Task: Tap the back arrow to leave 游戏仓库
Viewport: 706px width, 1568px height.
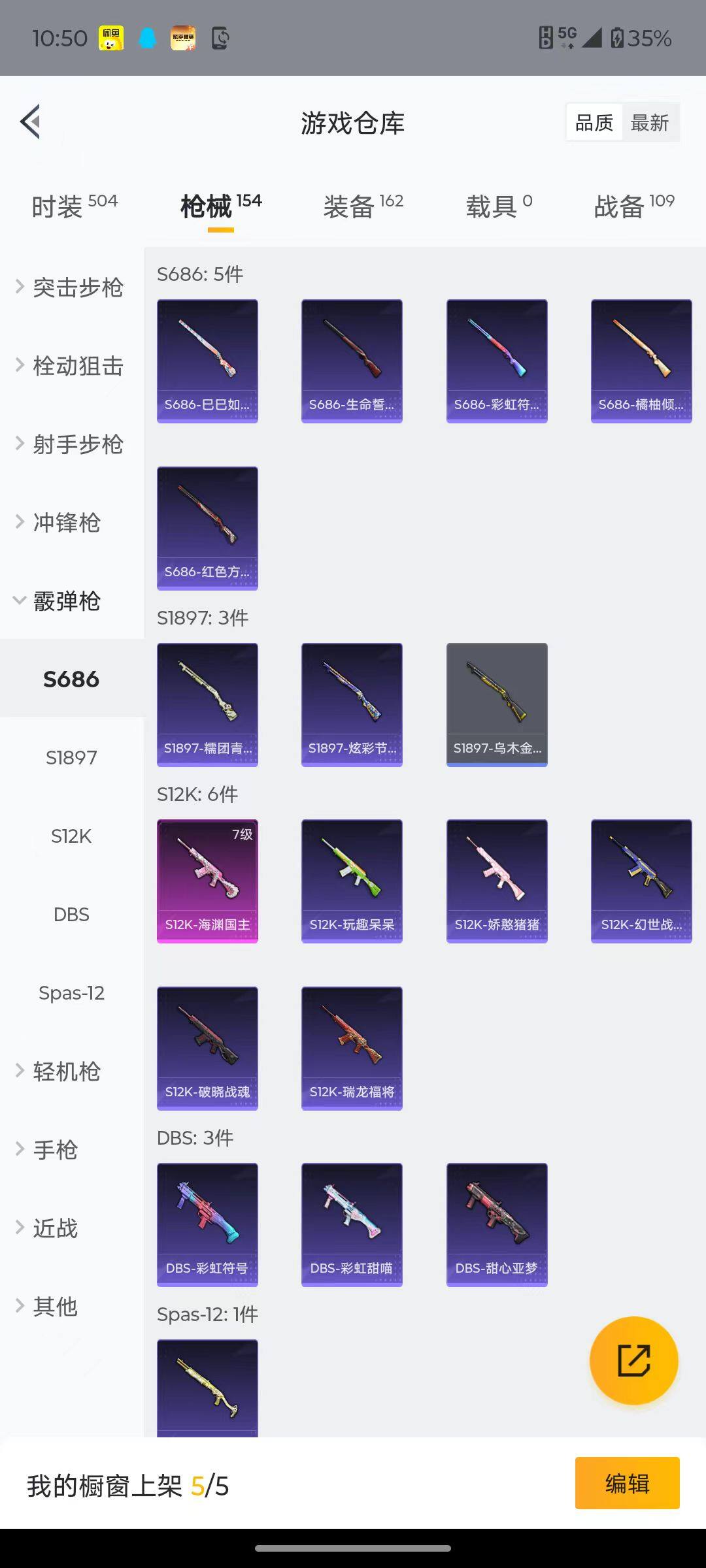Action: coord(29,122)
